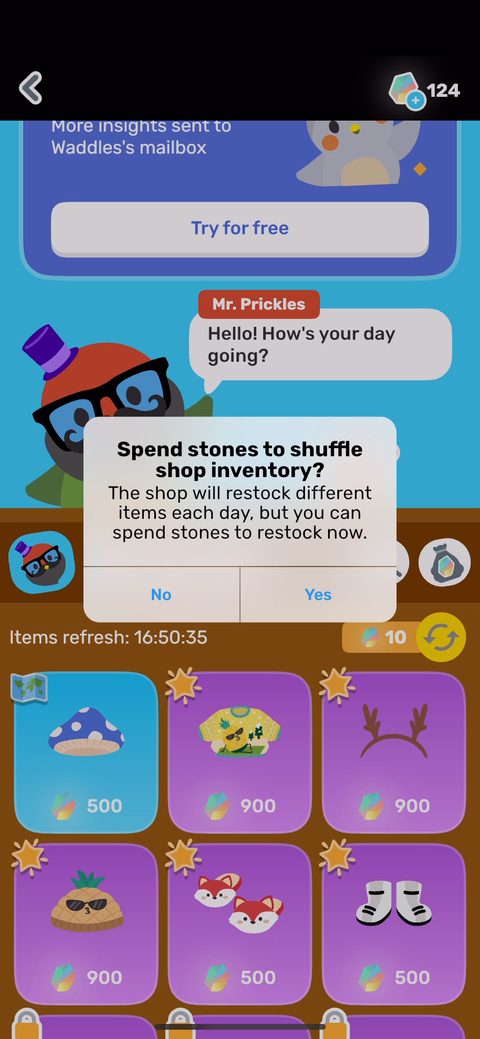Select the antler headband for 900
The image size is (480, 1039).
click(x=393, y=753)
